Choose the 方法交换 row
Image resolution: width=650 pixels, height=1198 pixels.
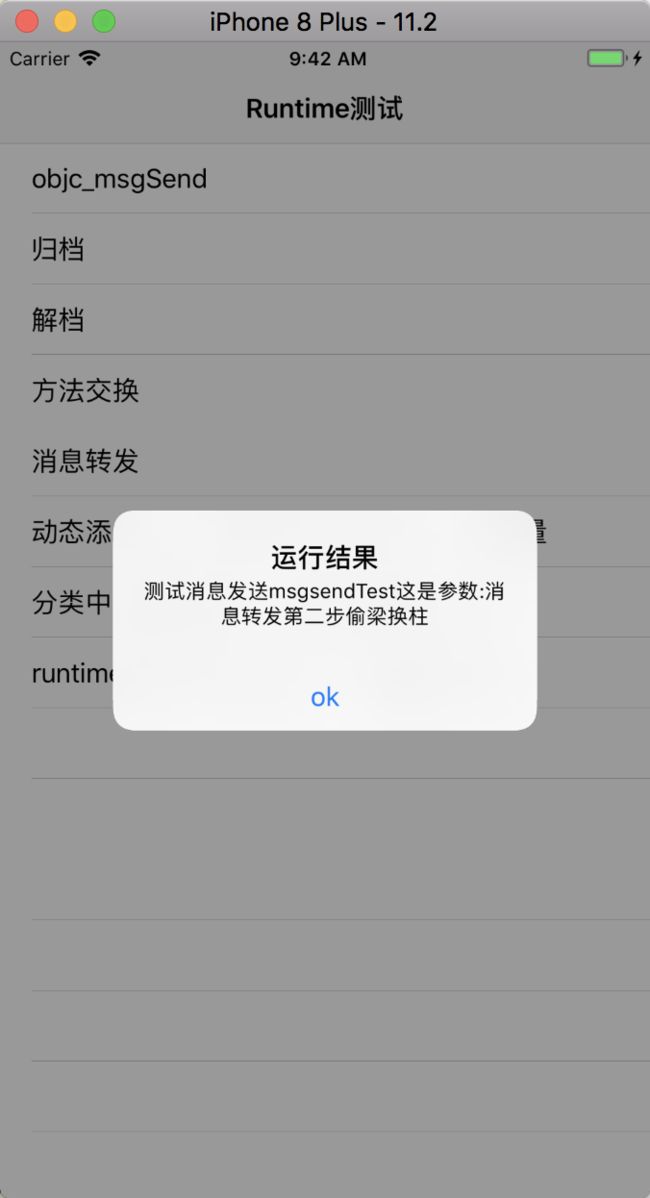pyautogui.click(x=325, y=390)
